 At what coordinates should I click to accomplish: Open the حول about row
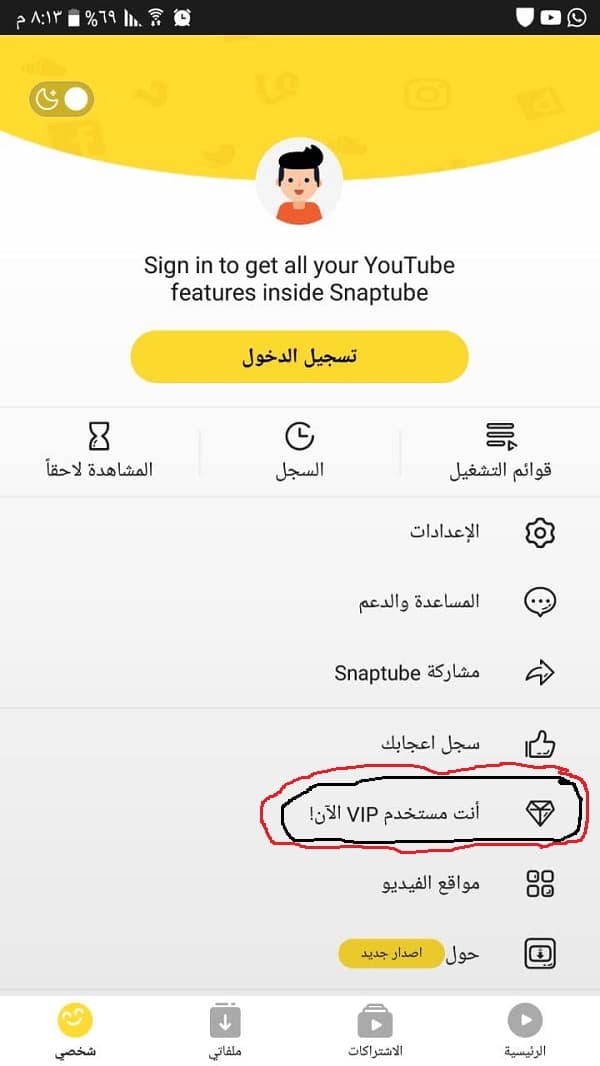coord(300,954)
